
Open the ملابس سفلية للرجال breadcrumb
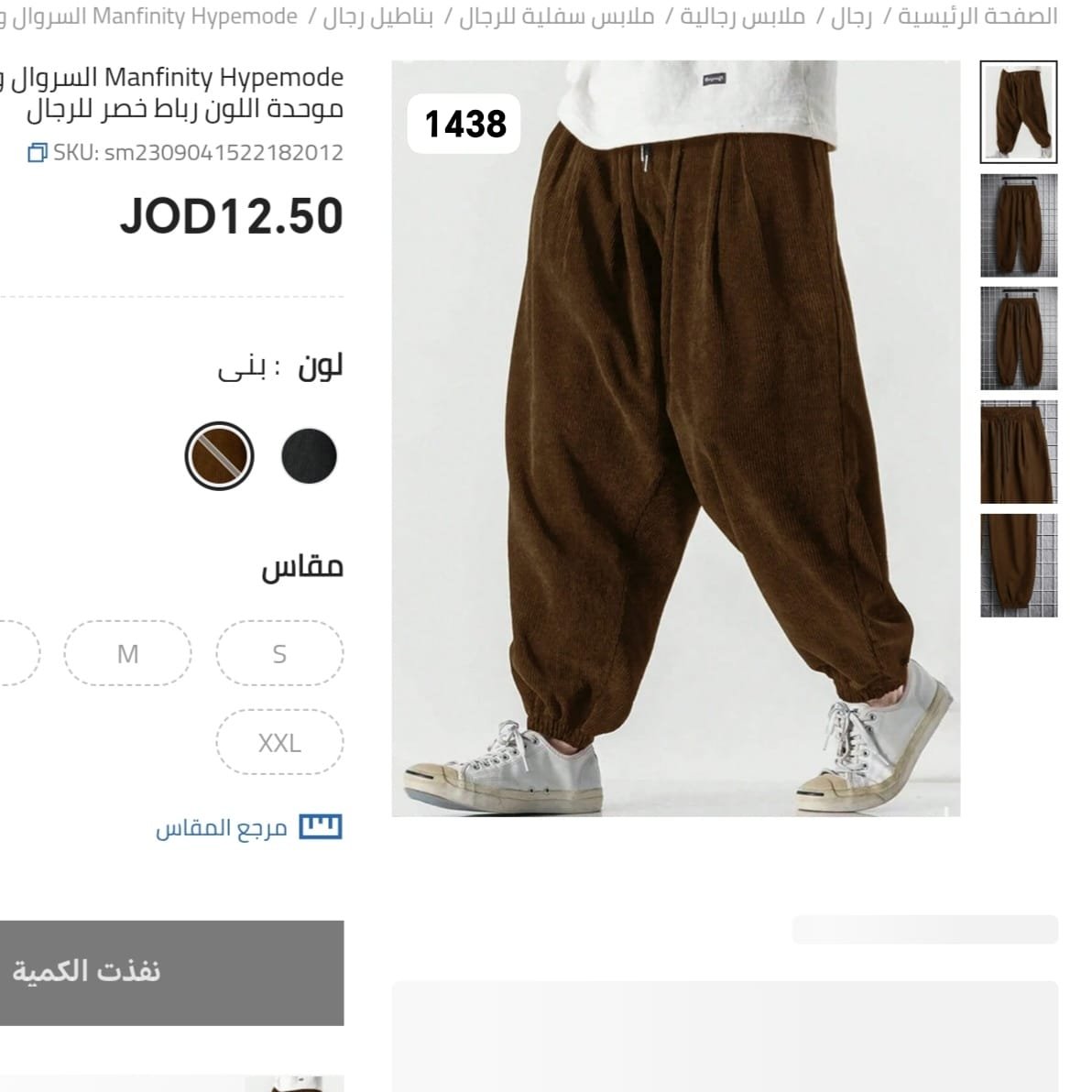556,16
